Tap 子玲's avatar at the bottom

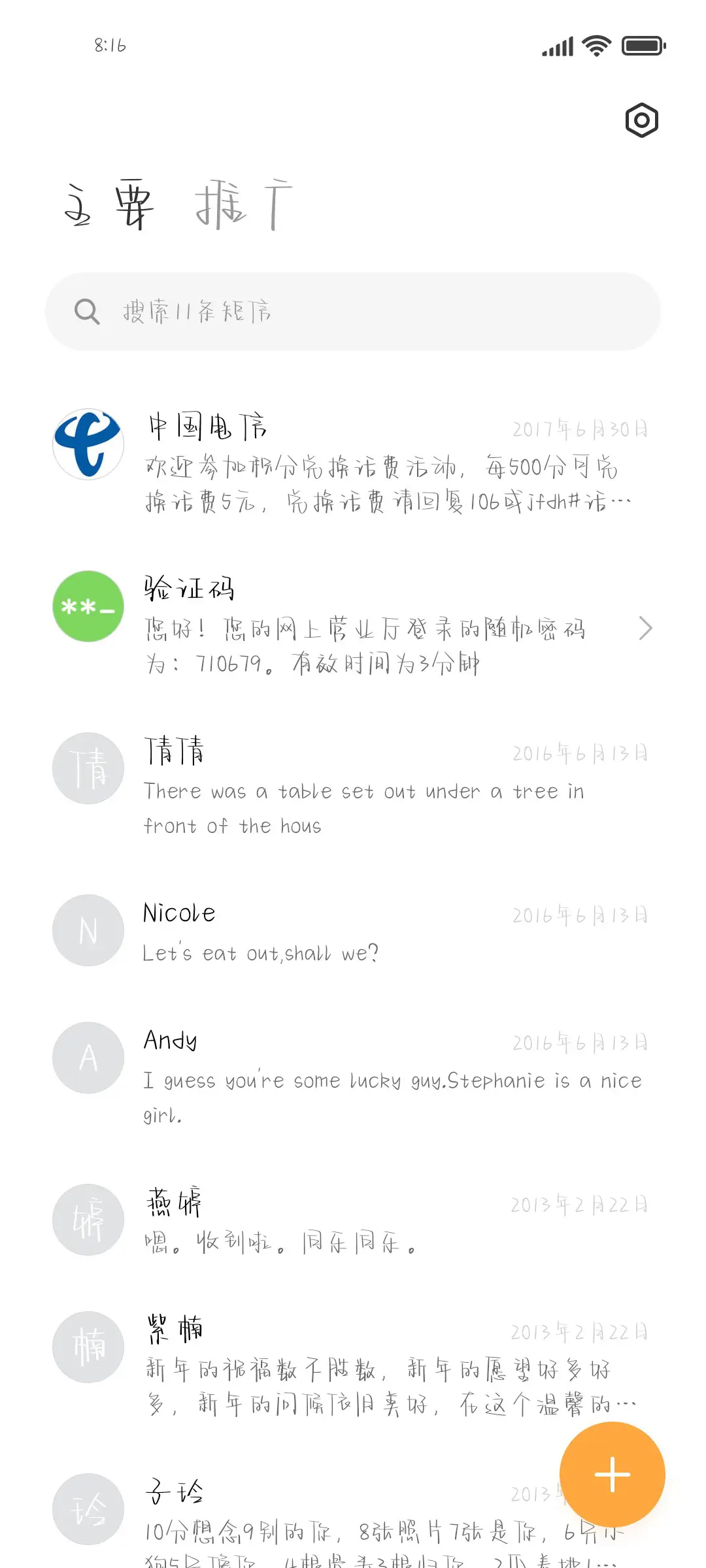tap(88, 1509)
